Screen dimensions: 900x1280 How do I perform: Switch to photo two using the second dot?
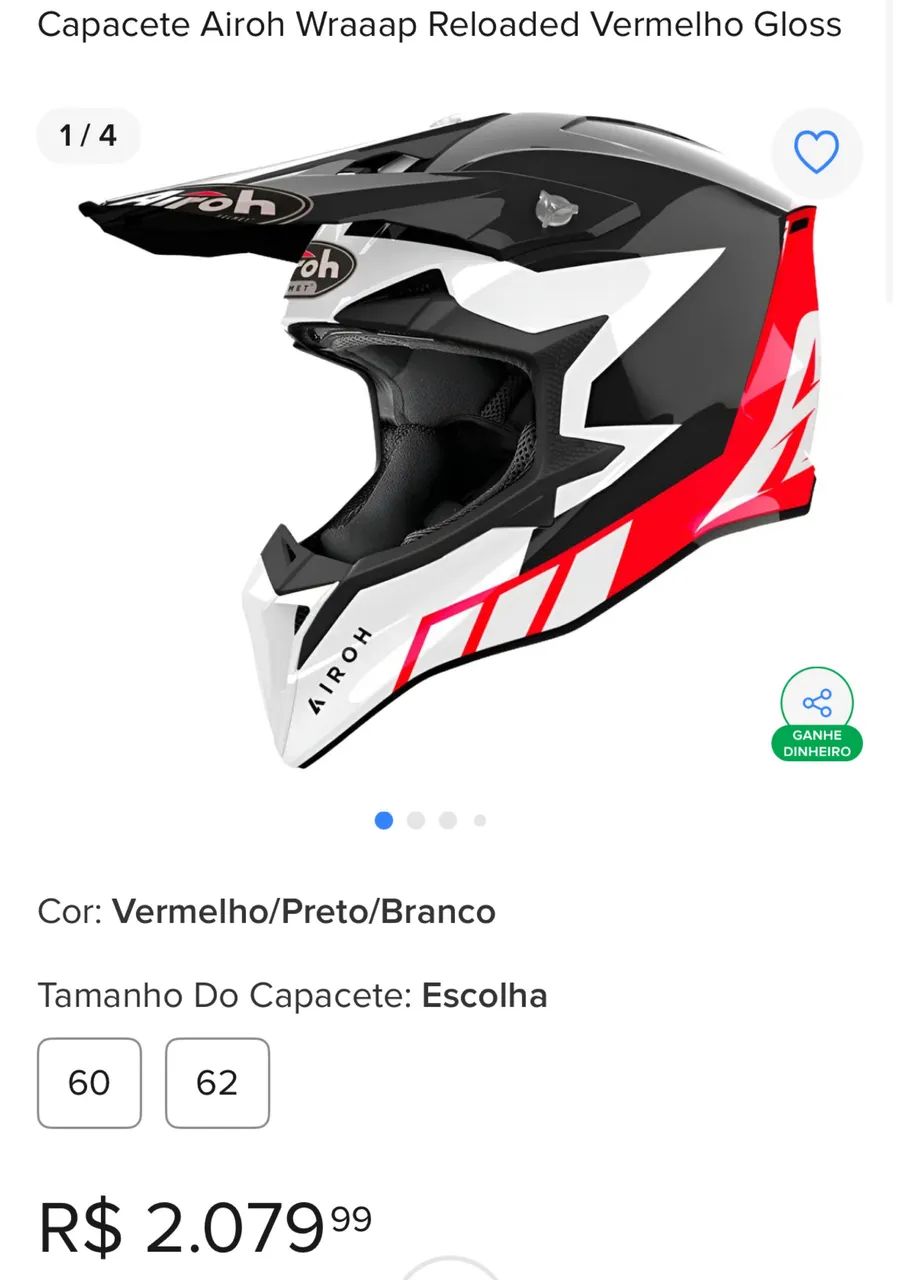coord(416,819)
